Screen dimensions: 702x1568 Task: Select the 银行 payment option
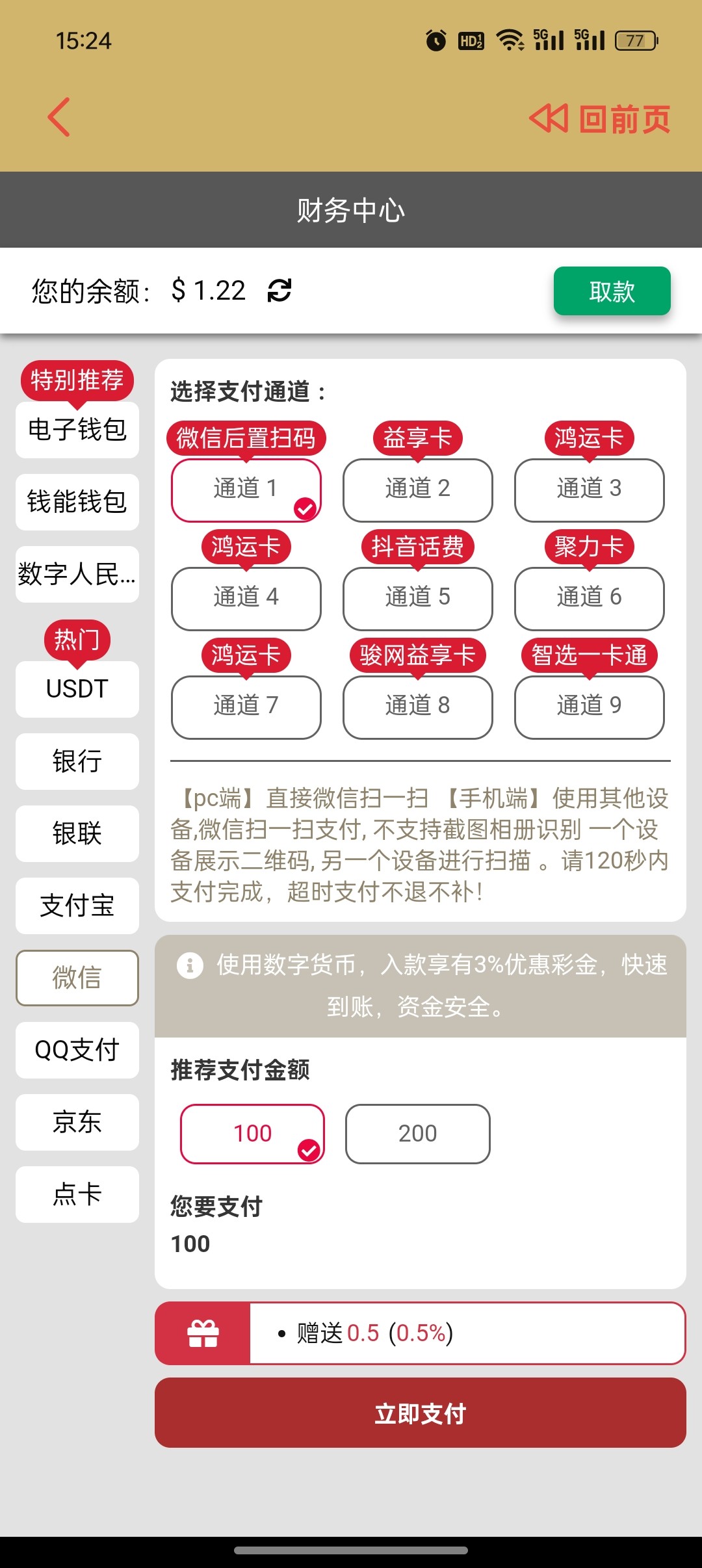point(77,761)
